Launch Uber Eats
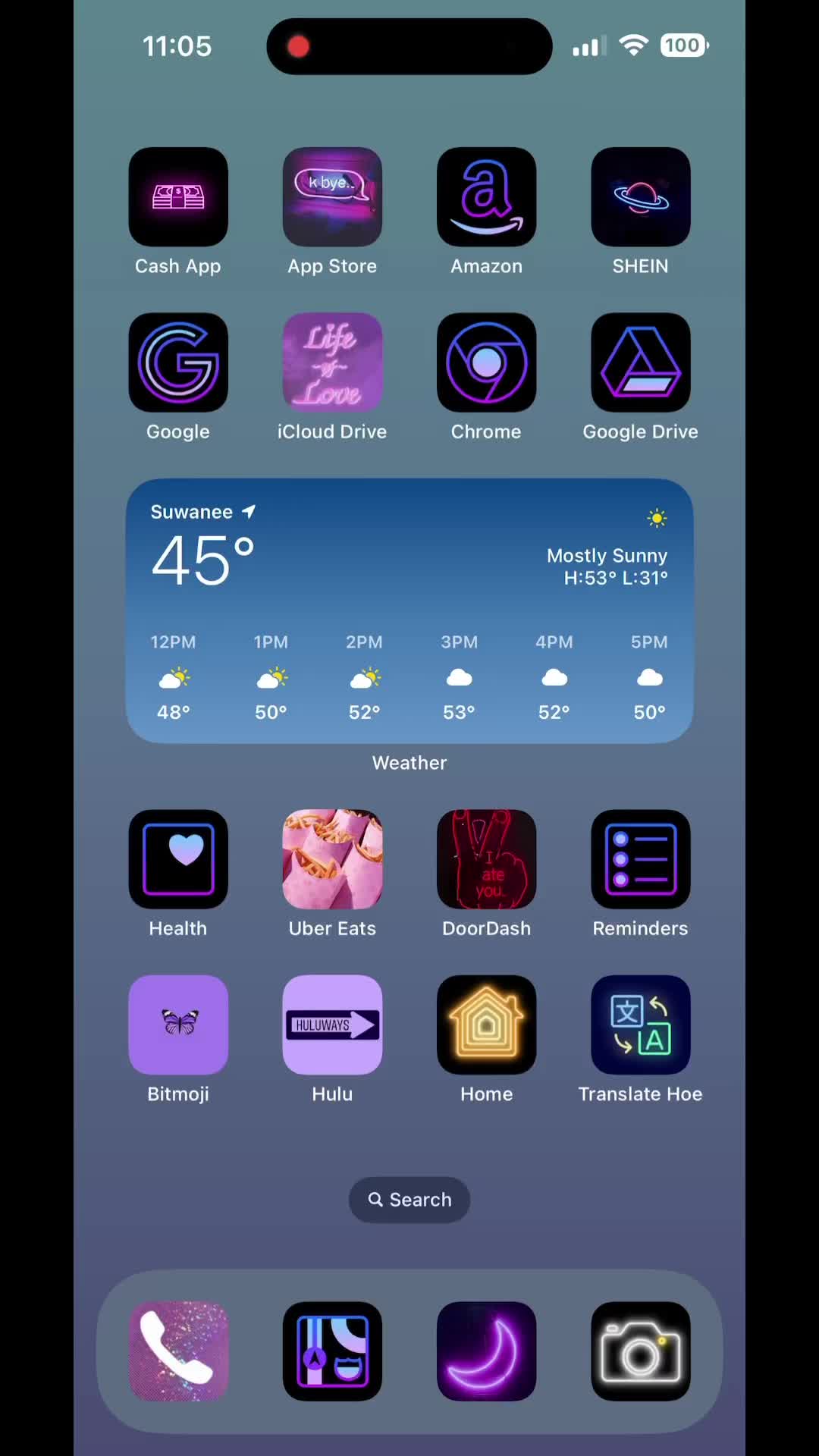Viewport: 819px width, 1456px height. (332, 859)
